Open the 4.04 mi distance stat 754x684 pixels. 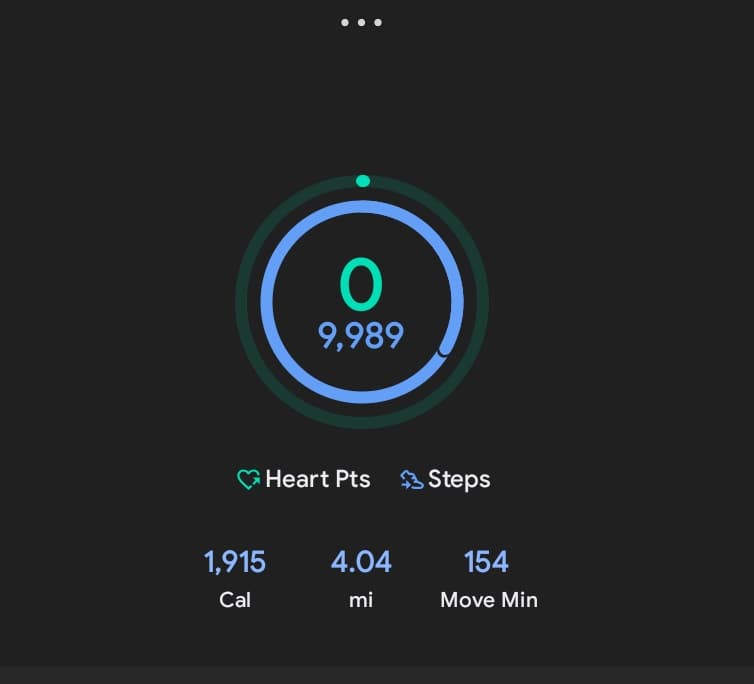pos(361,579)
